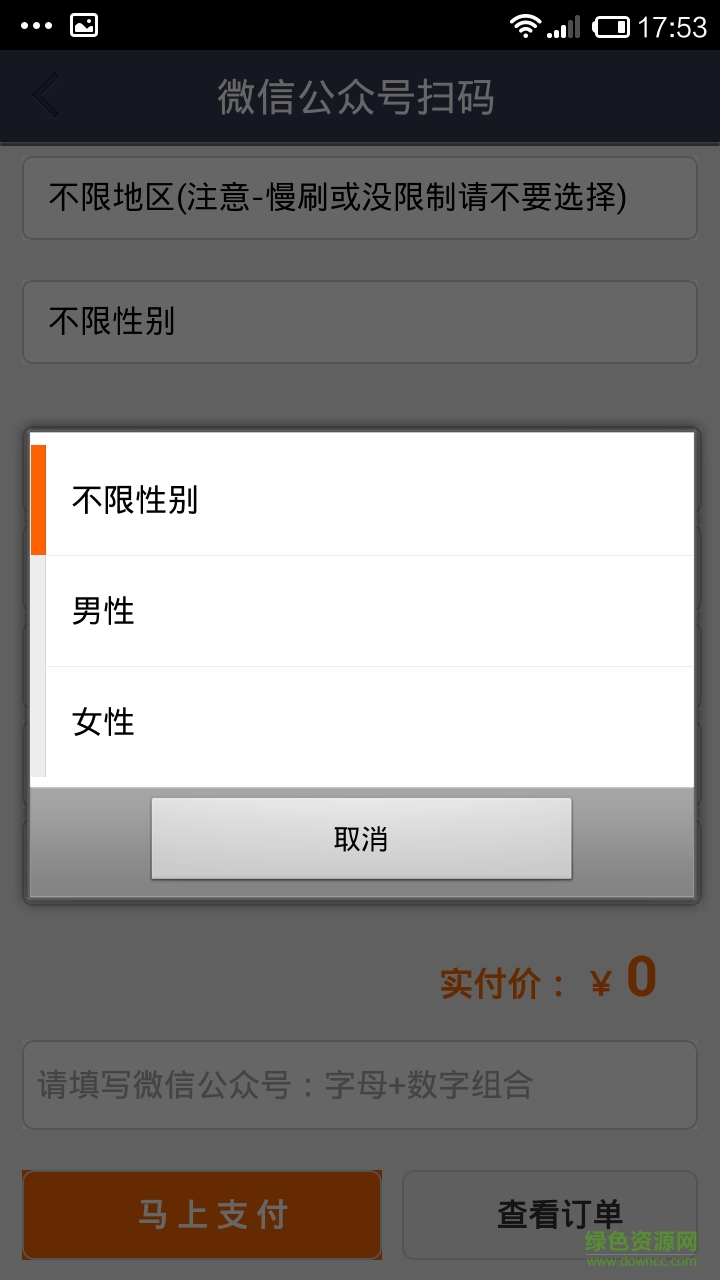Open the 不限地区 region selector

coord(360,197)
